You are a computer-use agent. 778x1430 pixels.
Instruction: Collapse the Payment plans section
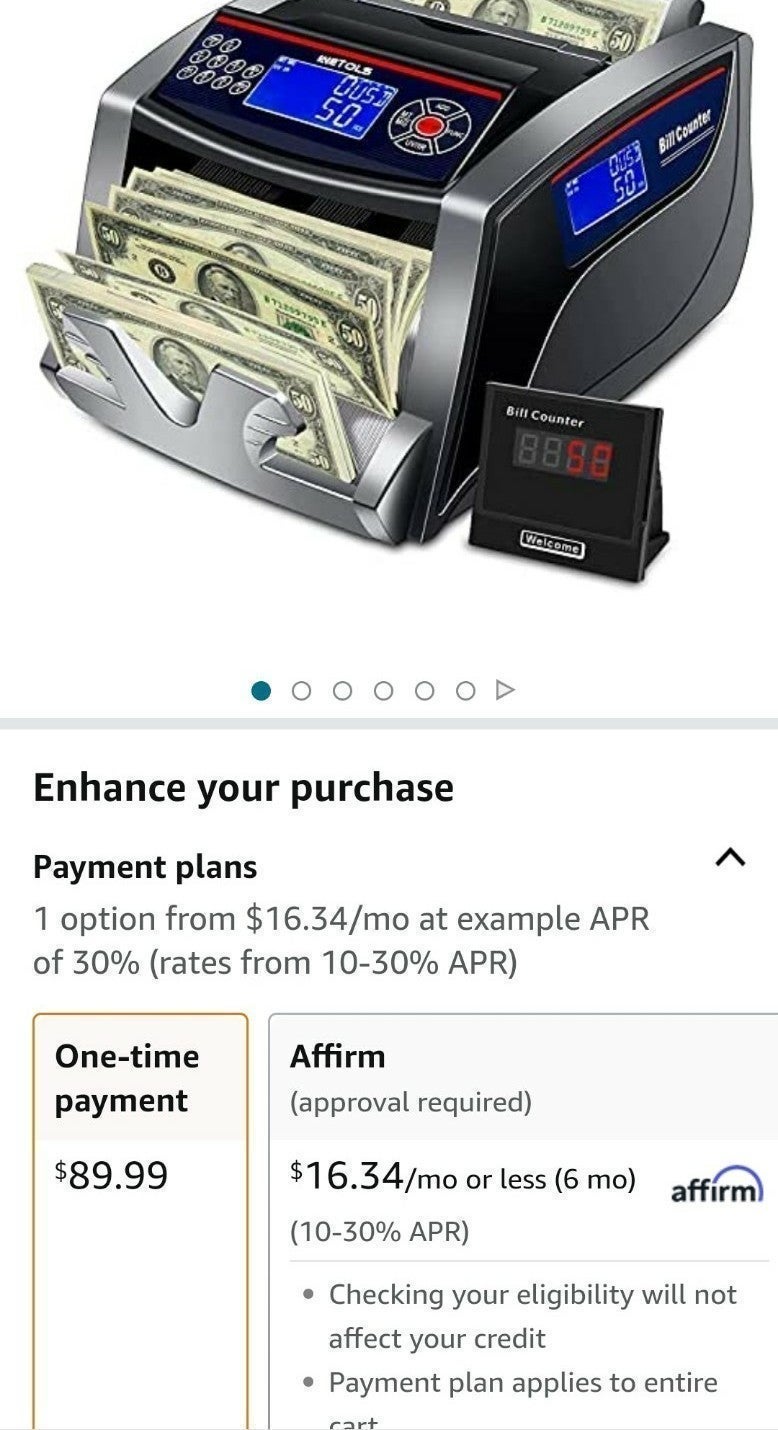tap(731, 857)
